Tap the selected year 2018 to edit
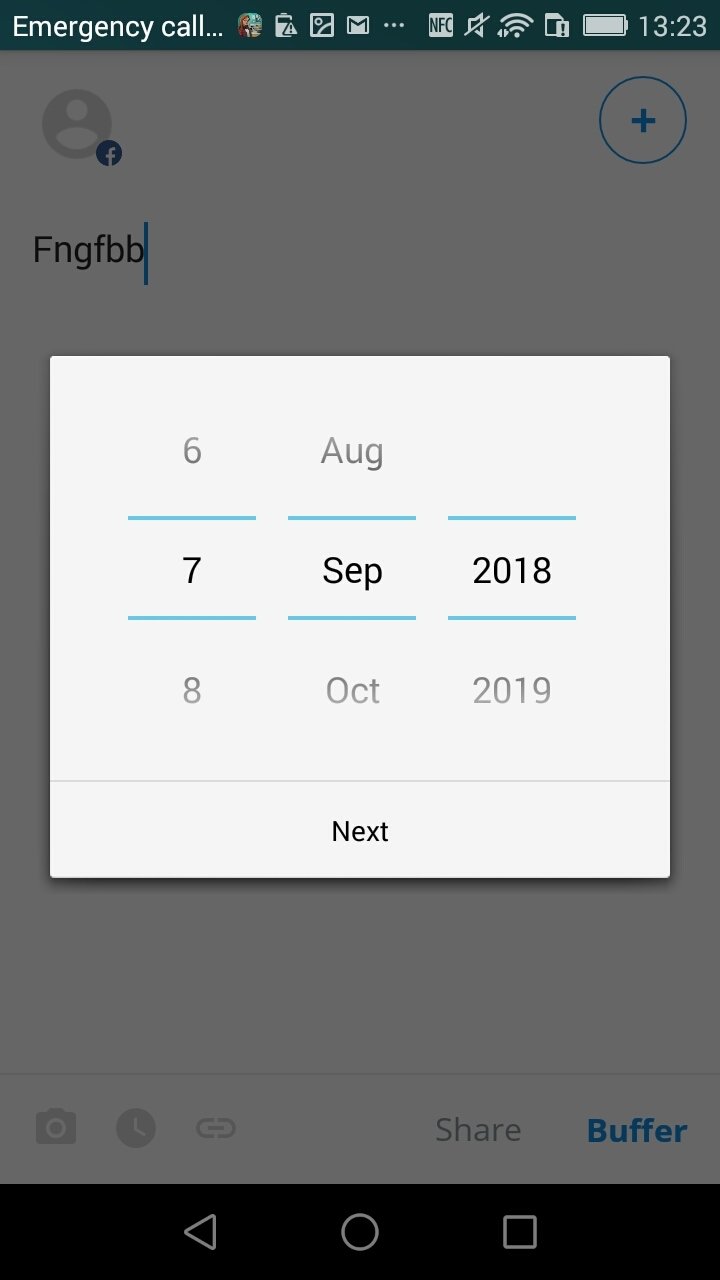This screenshot has height=1280, width=720. coord(512,570)
